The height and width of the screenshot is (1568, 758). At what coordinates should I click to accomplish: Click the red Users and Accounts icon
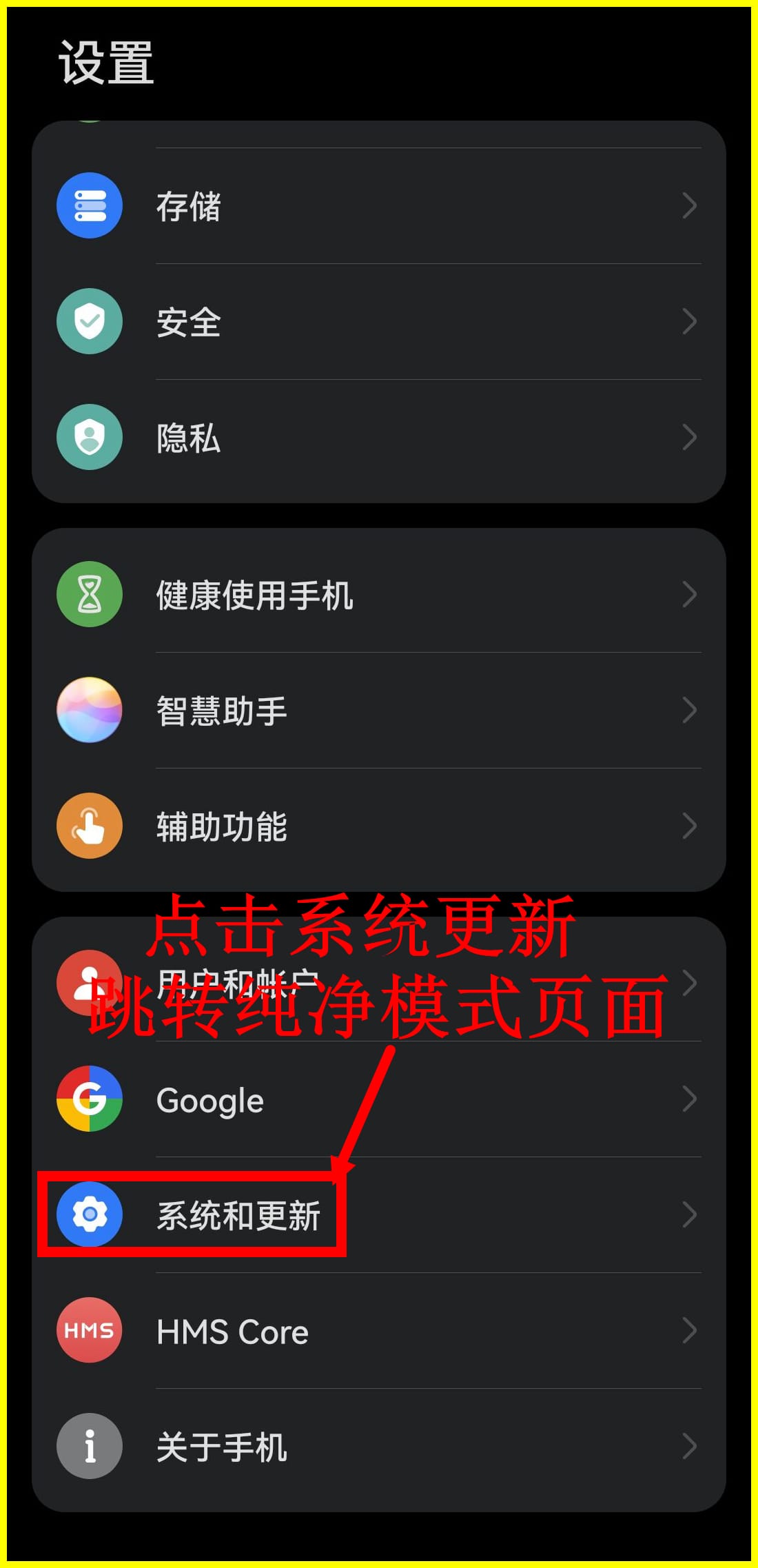click(x=89, y=984)
